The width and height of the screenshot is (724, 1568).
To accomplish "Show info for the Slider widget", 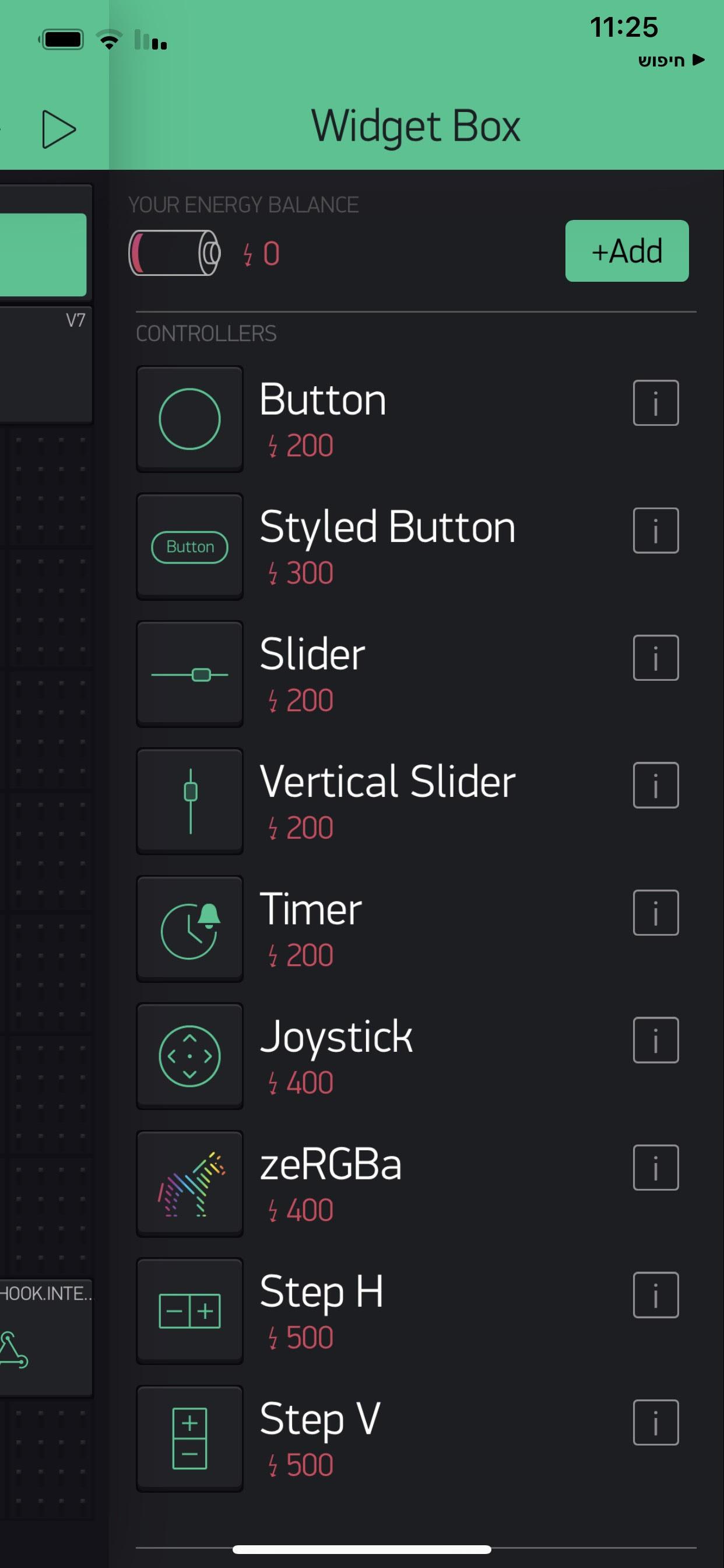I will pos(655,657).
